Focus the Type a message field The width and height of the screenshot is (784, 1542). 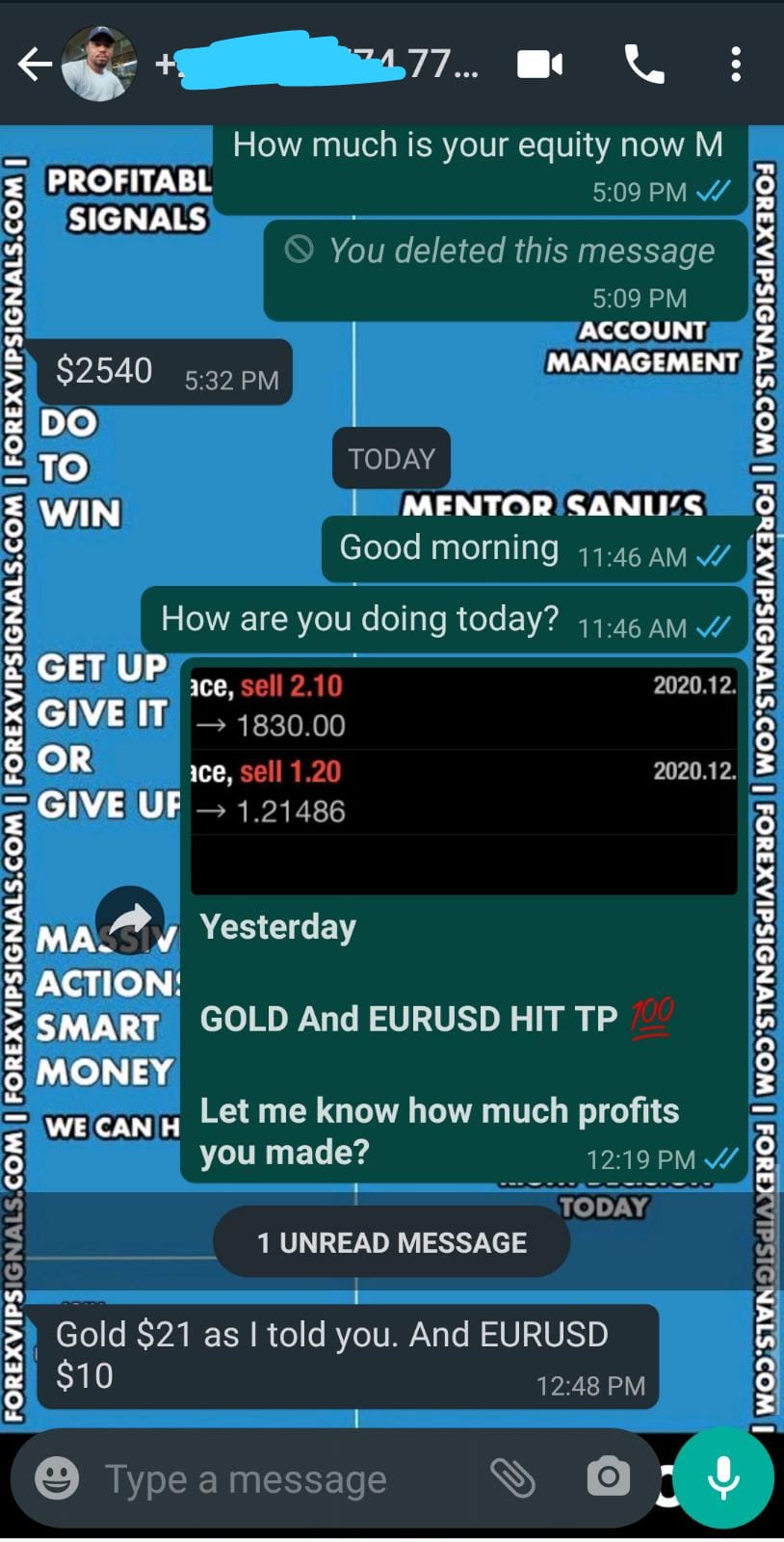(x=279, y=1479)
